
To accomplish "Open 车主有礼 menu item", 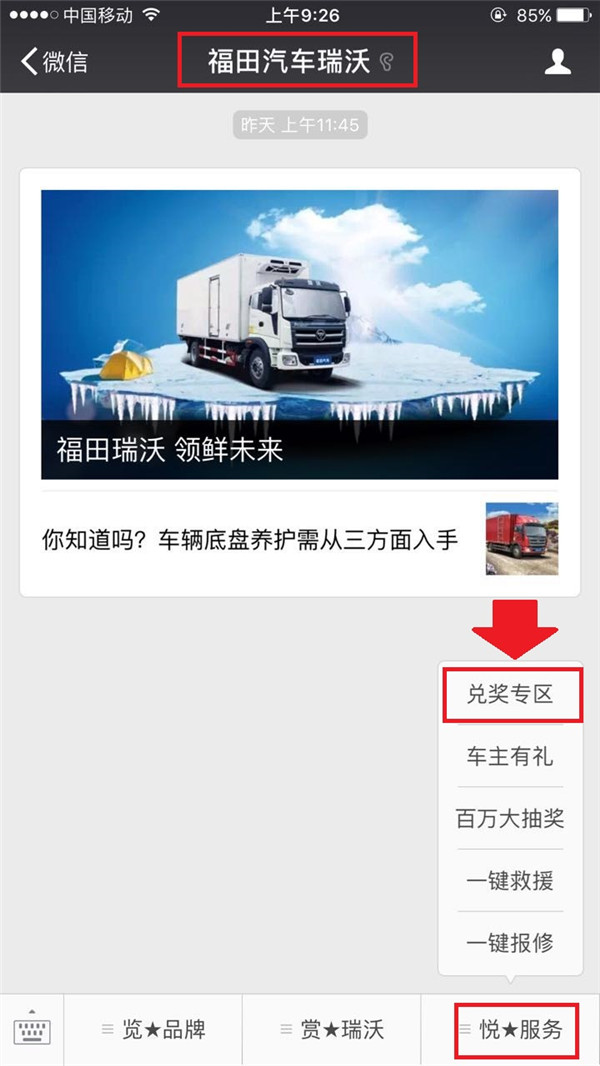I will click(x=510, y=756).
